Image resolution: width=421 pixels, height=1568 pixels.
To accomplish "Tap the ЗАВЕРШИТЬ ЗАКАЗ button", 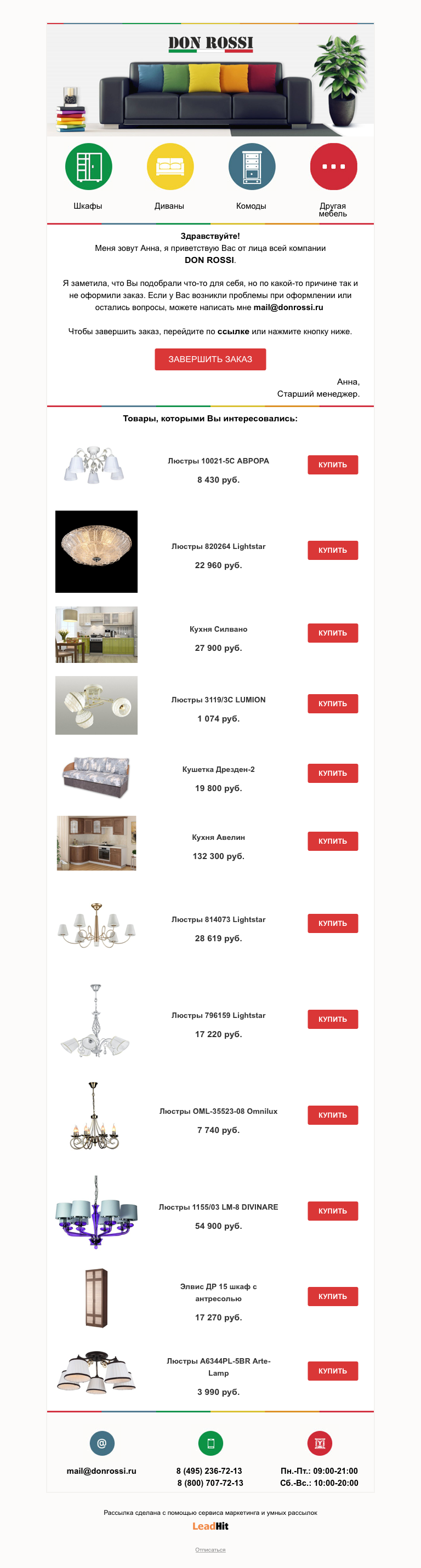I will coord(210,359).
